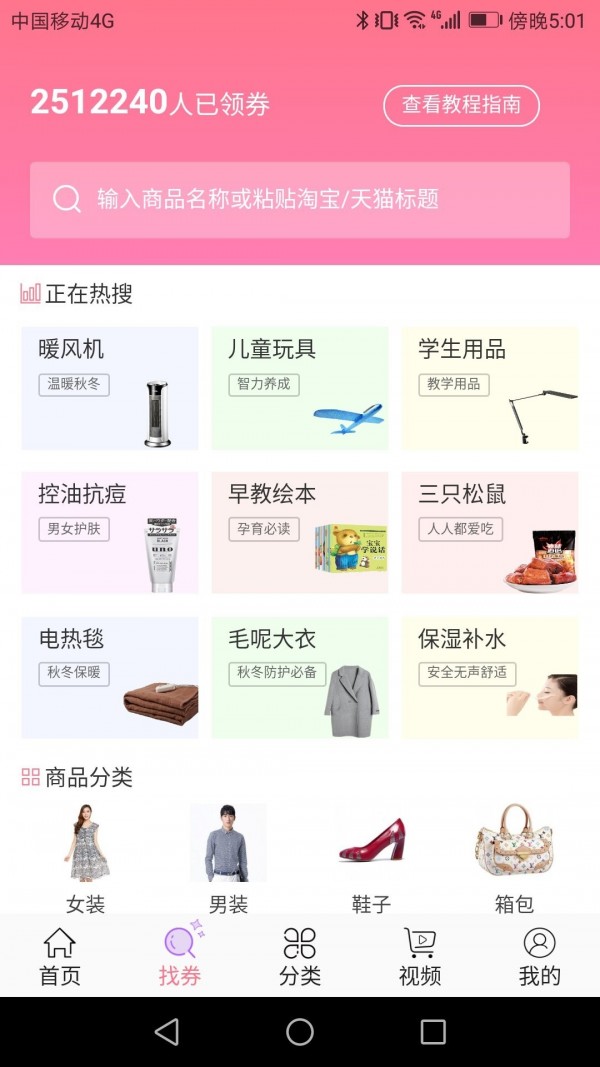This screenshot has height=1067, width=600.
Task: View the 电热毯 hot search card
Action: [110, 678]
